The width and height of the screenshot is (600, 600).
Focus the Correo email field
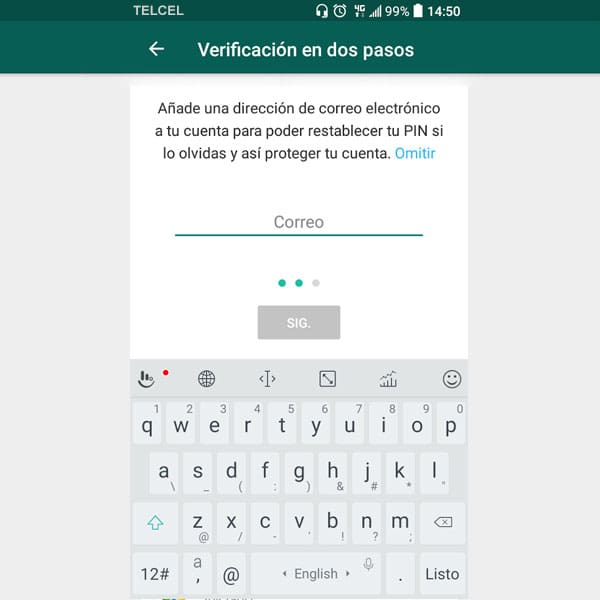pos(298,222)
